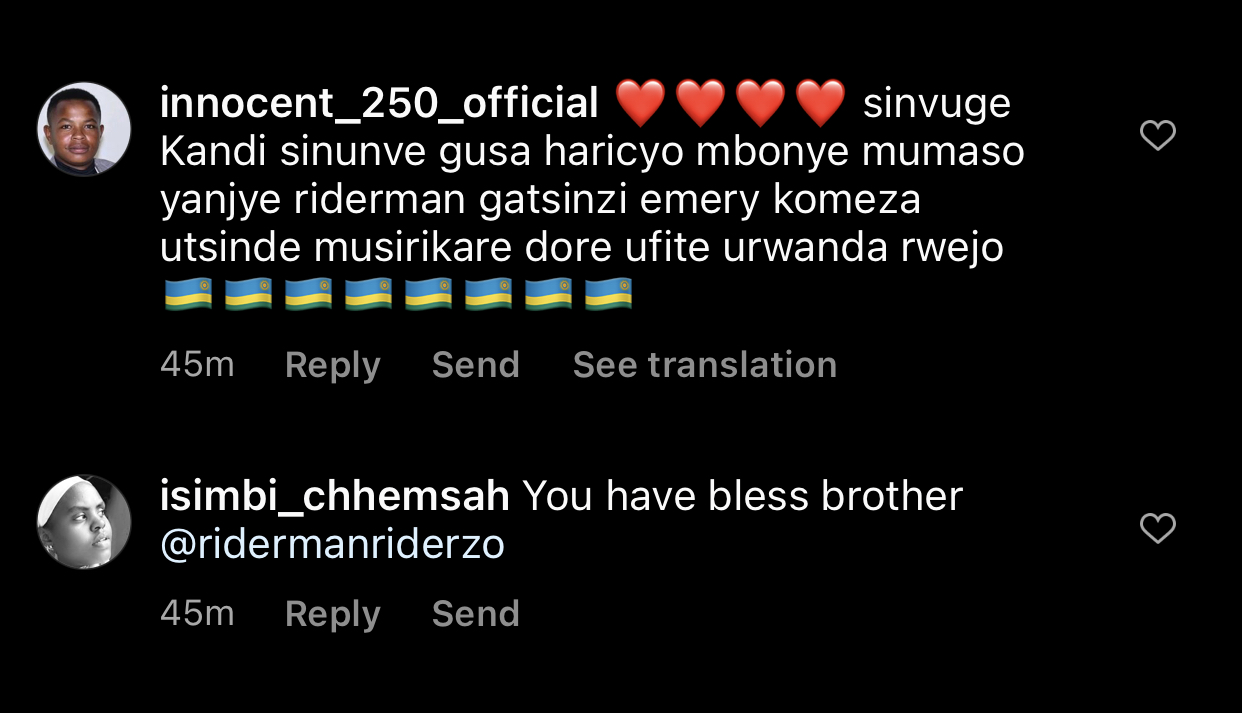See translation of innocent_250_official's comment
Screen dimensions: 1242x713
(704, 365)
